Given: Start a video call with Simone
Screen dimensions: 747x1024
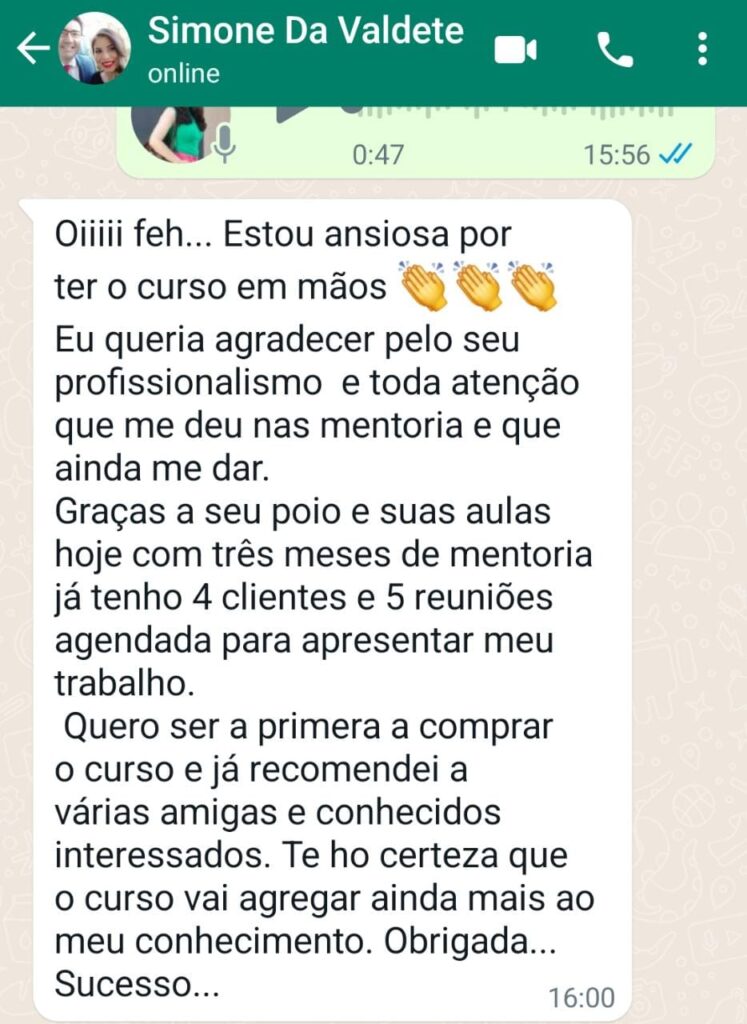Looking at the screenshot, I should tap(516, 48).
